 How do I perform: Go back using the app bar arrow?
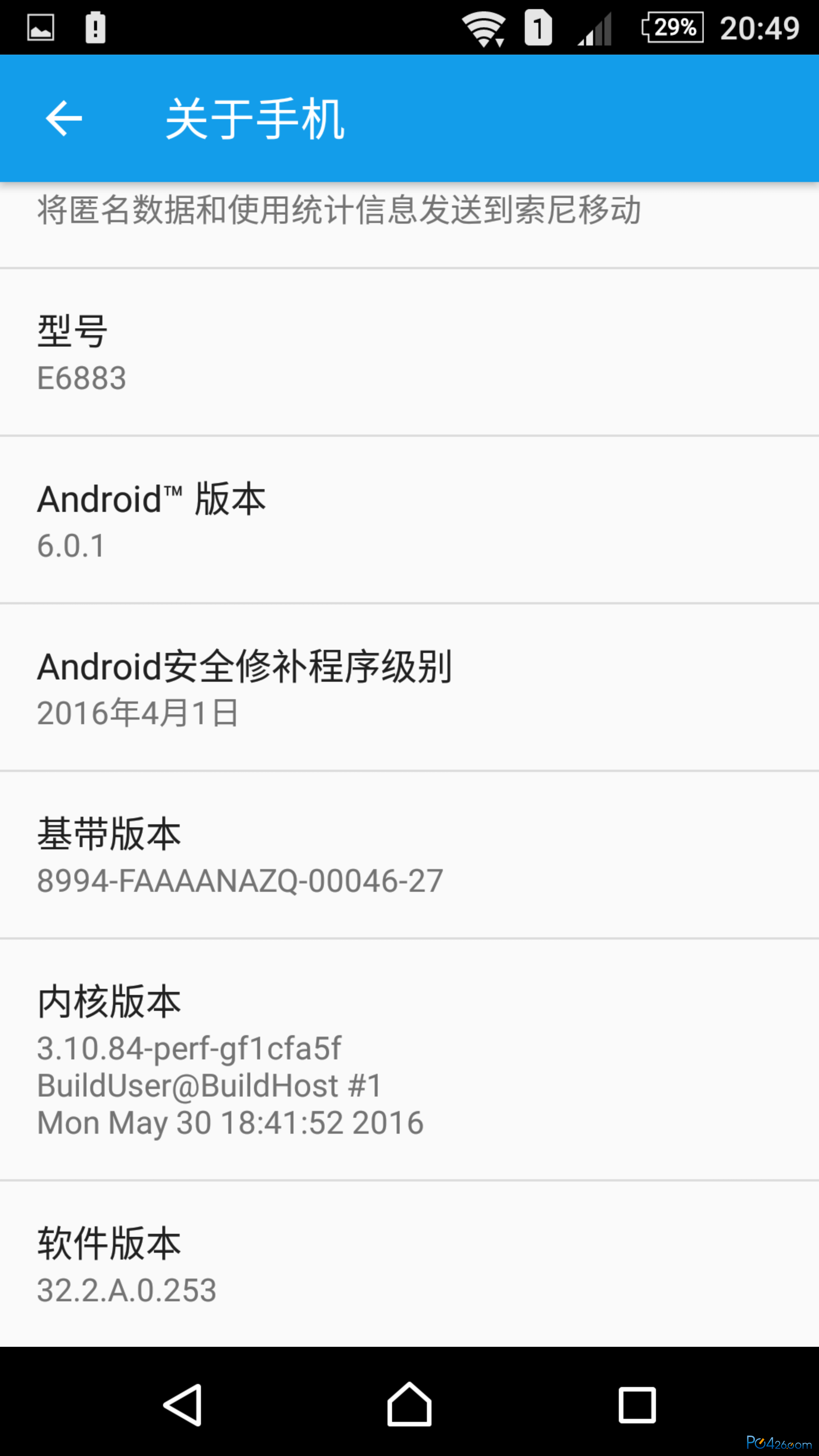click(x=63, y=118)
